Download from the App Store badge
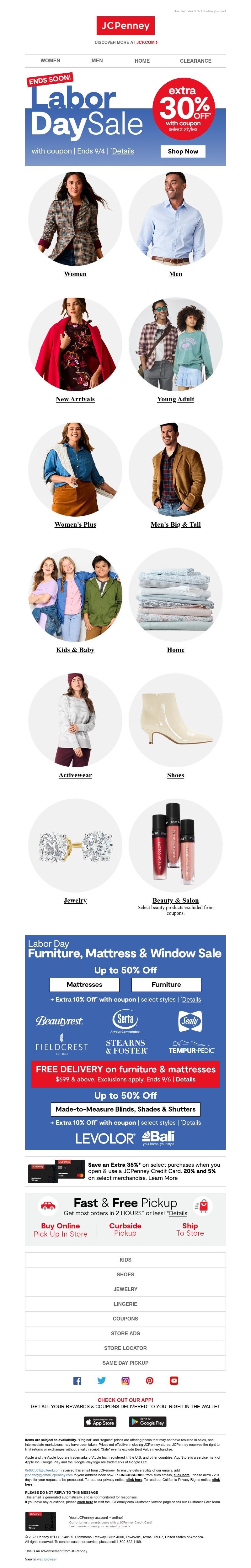Screen dimensions: 251x1568 point(100,1423)
